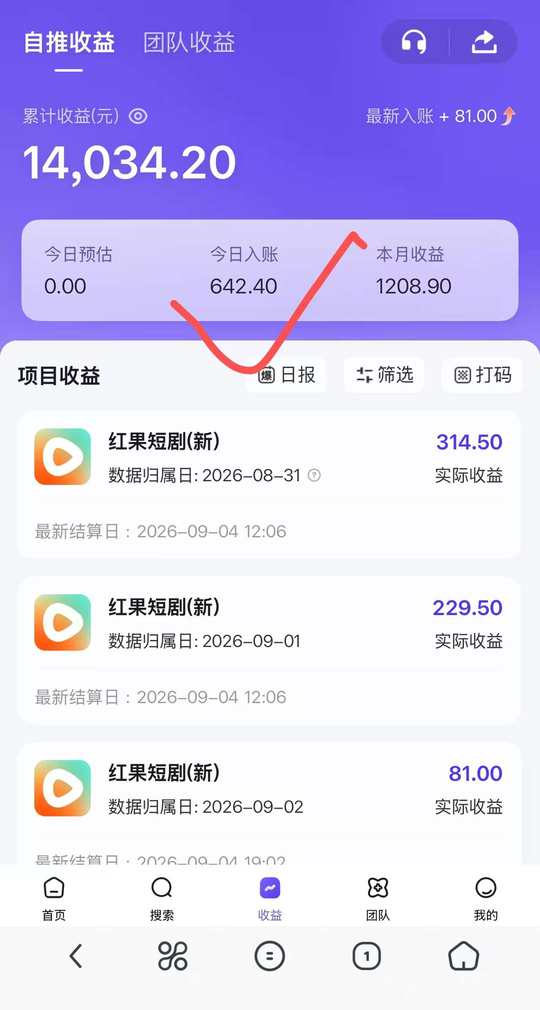Select the 自推收益 tab

[69, 43]
